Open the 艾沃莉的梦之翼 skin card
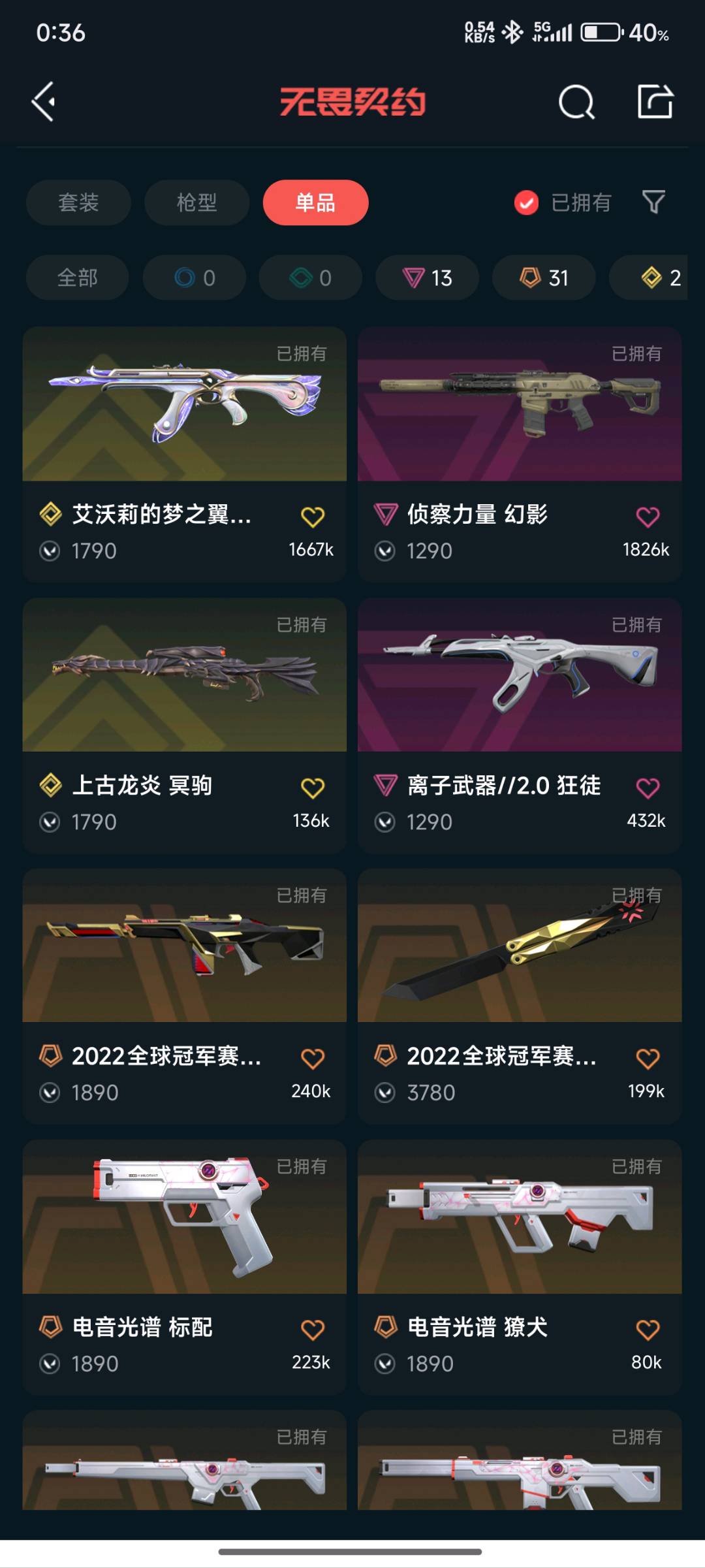 tap(184, 405)
